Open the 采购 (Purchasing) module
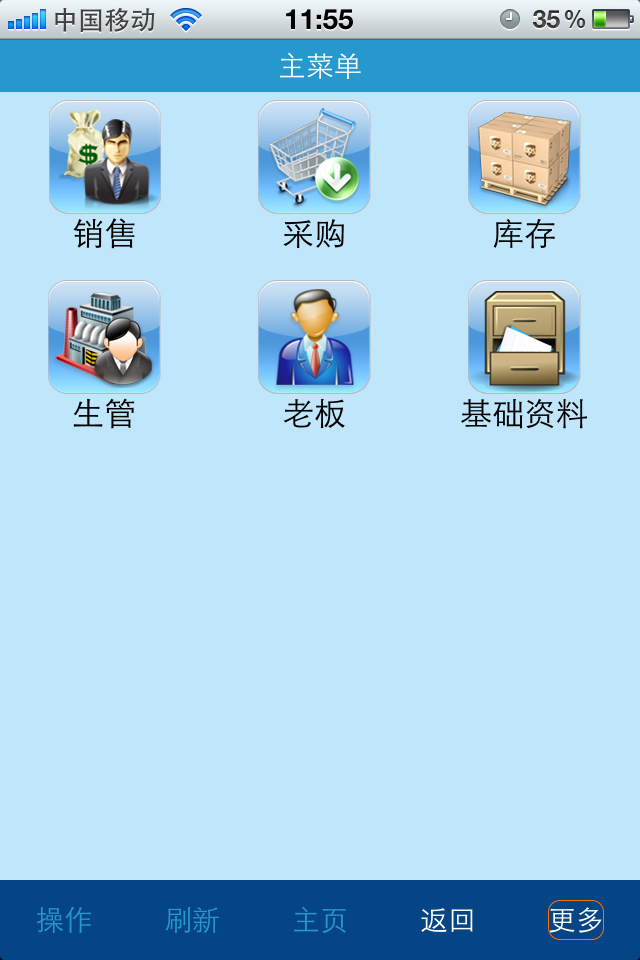 314,157
